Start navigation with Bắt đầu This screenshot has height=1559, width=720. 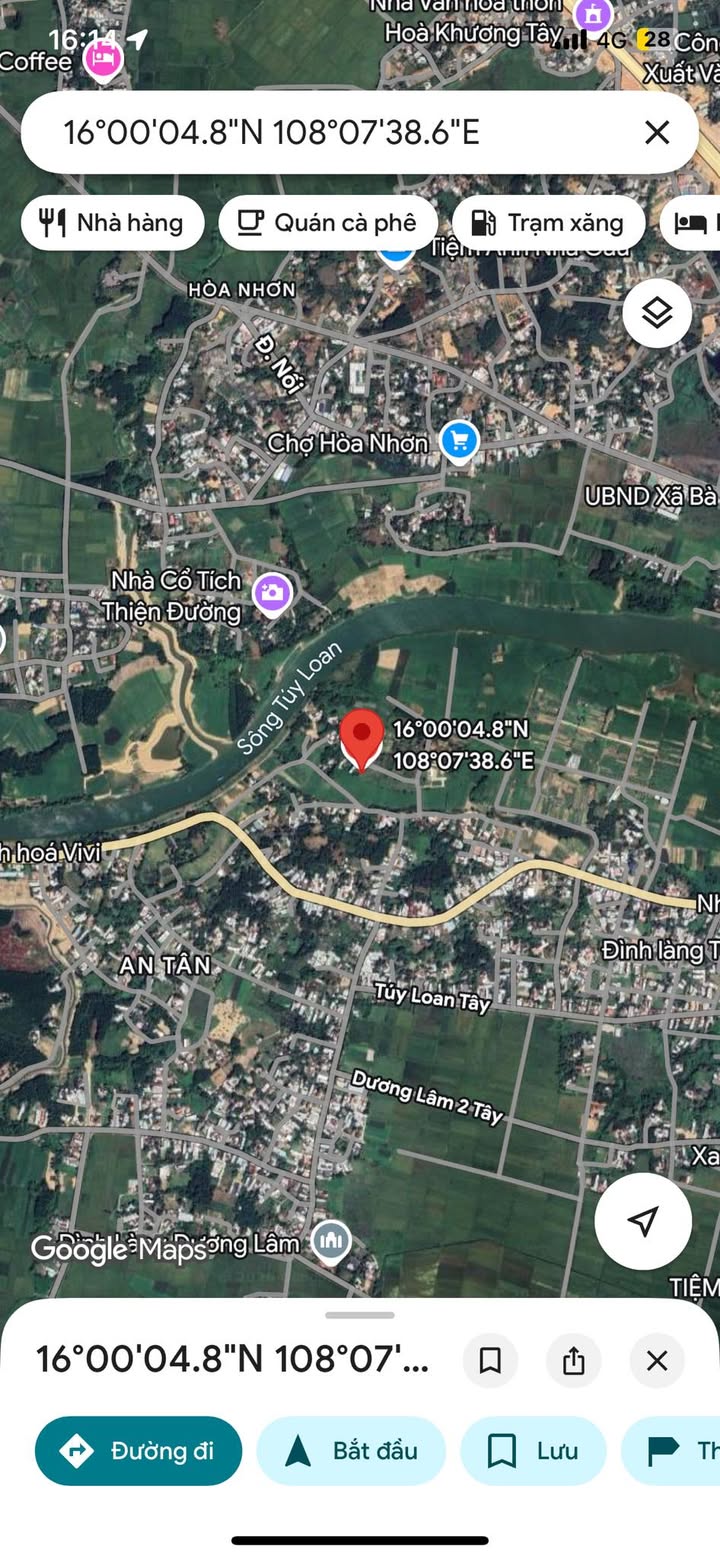coord(351,1450)
